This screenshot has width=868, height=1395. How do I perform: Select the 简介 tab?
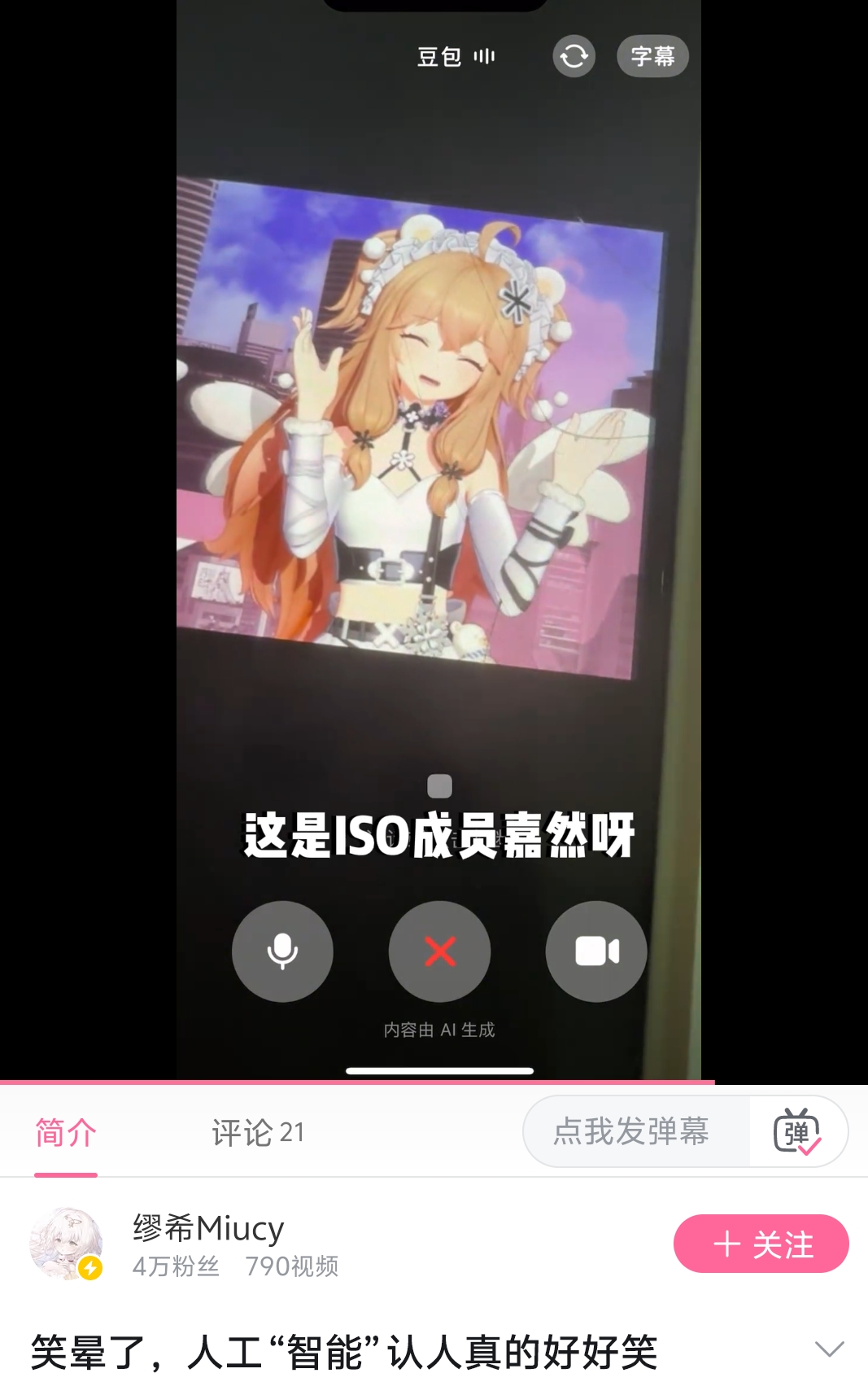(66, 1132)
